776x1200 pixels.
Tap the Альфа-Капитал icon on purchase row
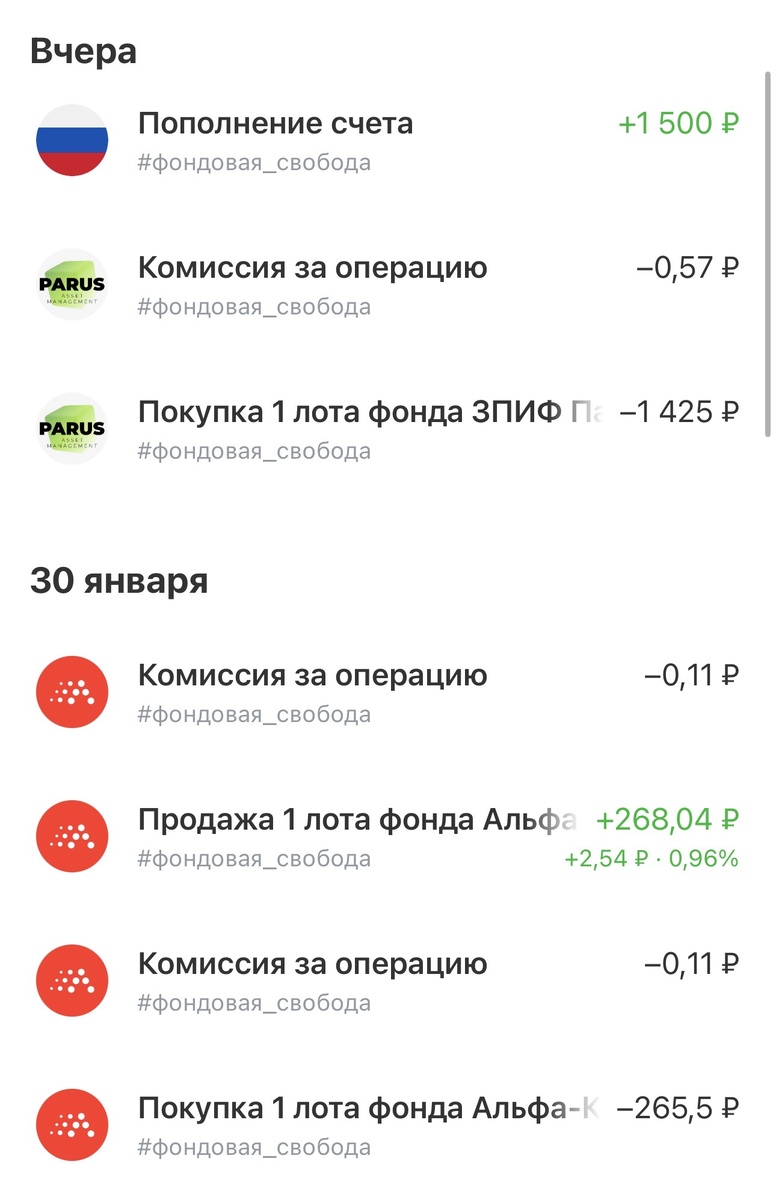[x=71, y=1124]
